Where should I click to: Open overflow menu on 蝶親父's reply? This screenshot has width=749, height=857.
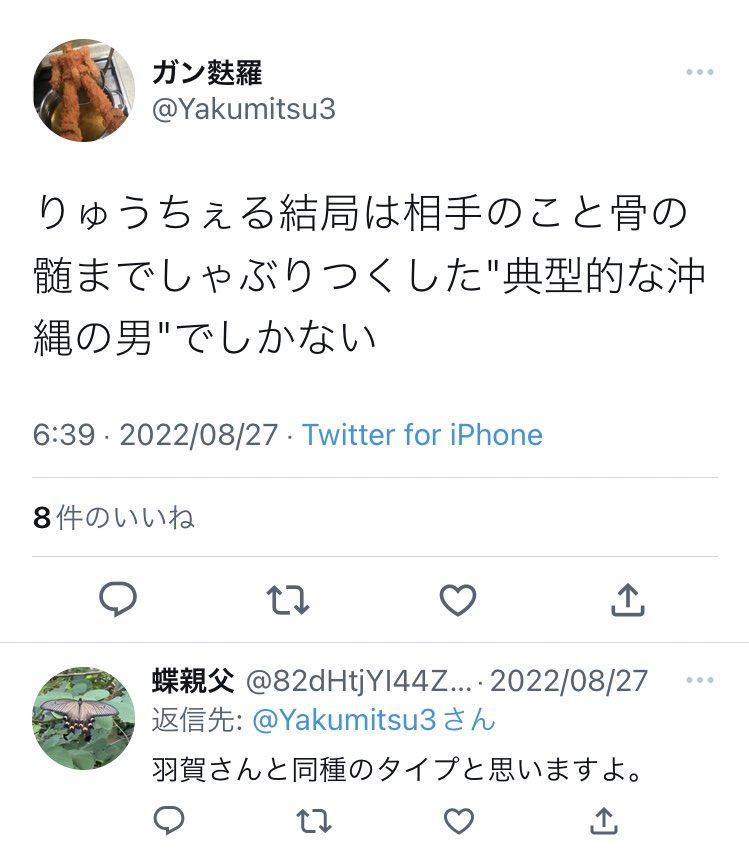(x=700, y=680)
